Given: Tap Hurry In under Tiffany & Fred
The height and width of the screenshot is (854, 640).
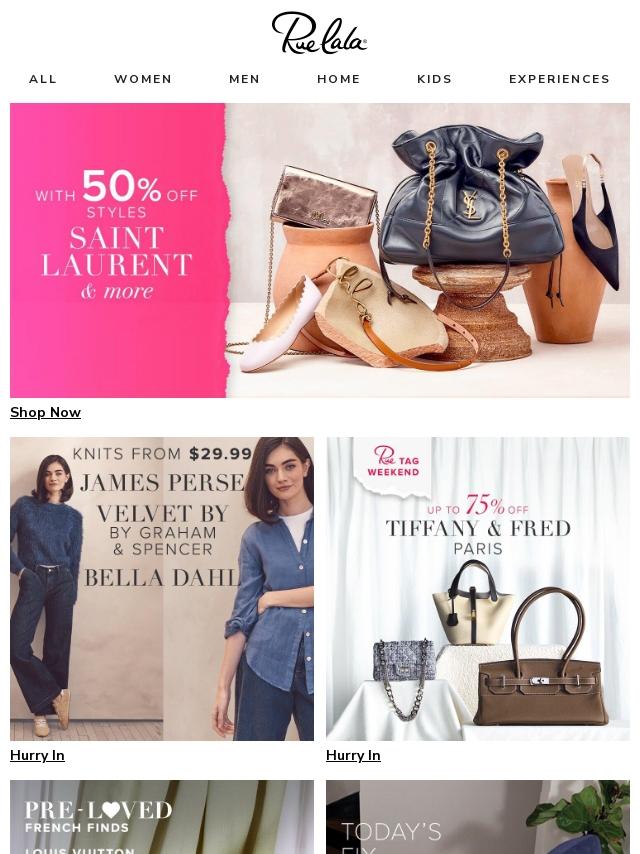Looking at the screenshot, I should (x=354, y=756).
